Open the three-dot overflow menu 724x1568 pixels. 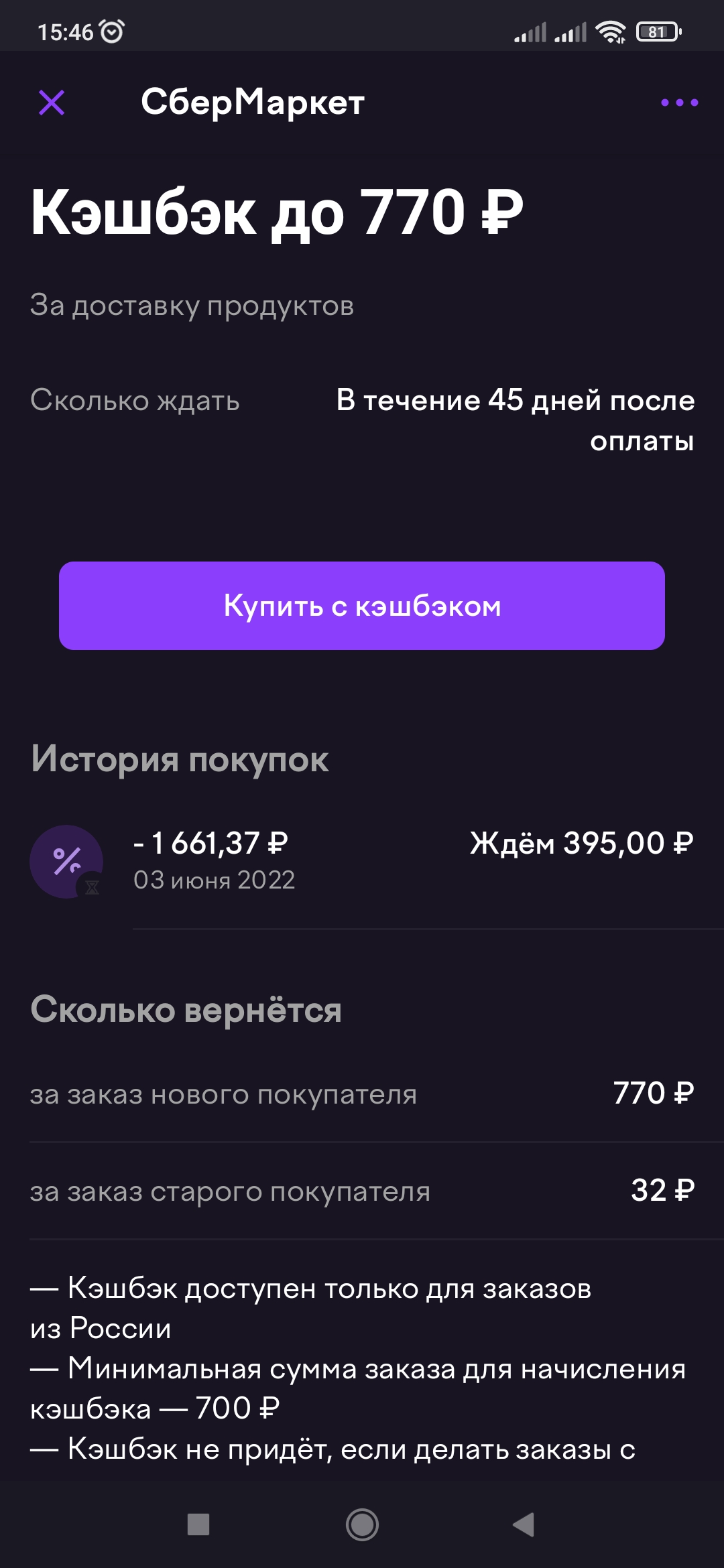(679, 103)
